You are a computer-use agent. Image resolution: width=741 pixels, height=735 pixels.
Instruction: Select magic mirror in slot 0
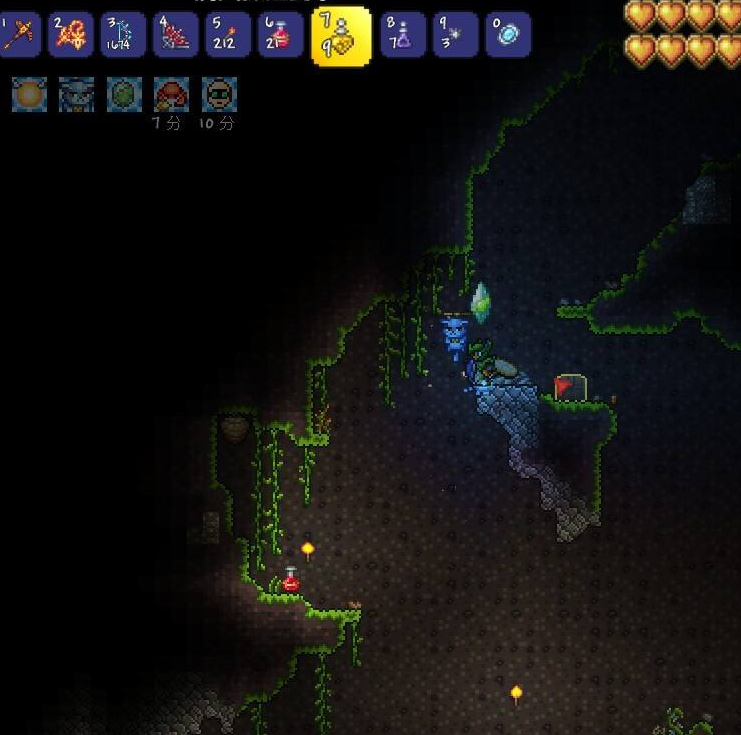click(x=508, y=35)
